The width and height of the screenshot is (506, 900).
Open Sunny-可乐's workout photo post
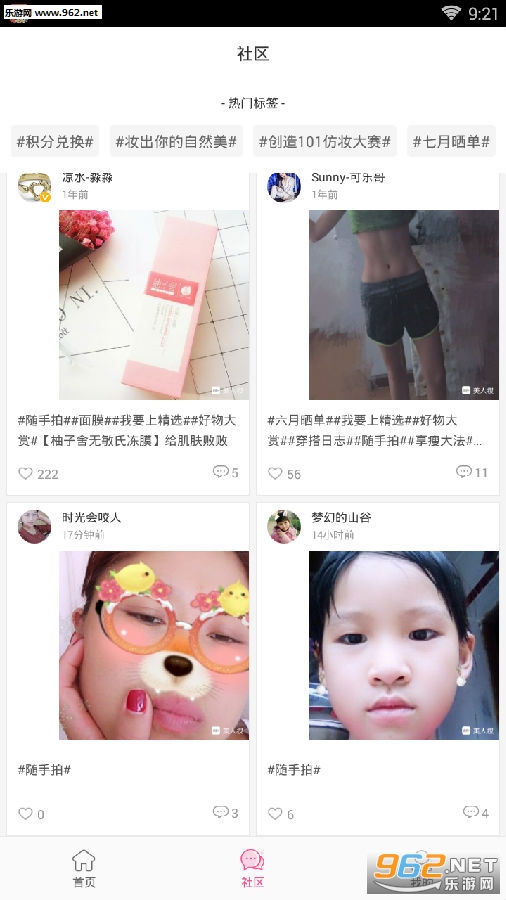[404, 305]
